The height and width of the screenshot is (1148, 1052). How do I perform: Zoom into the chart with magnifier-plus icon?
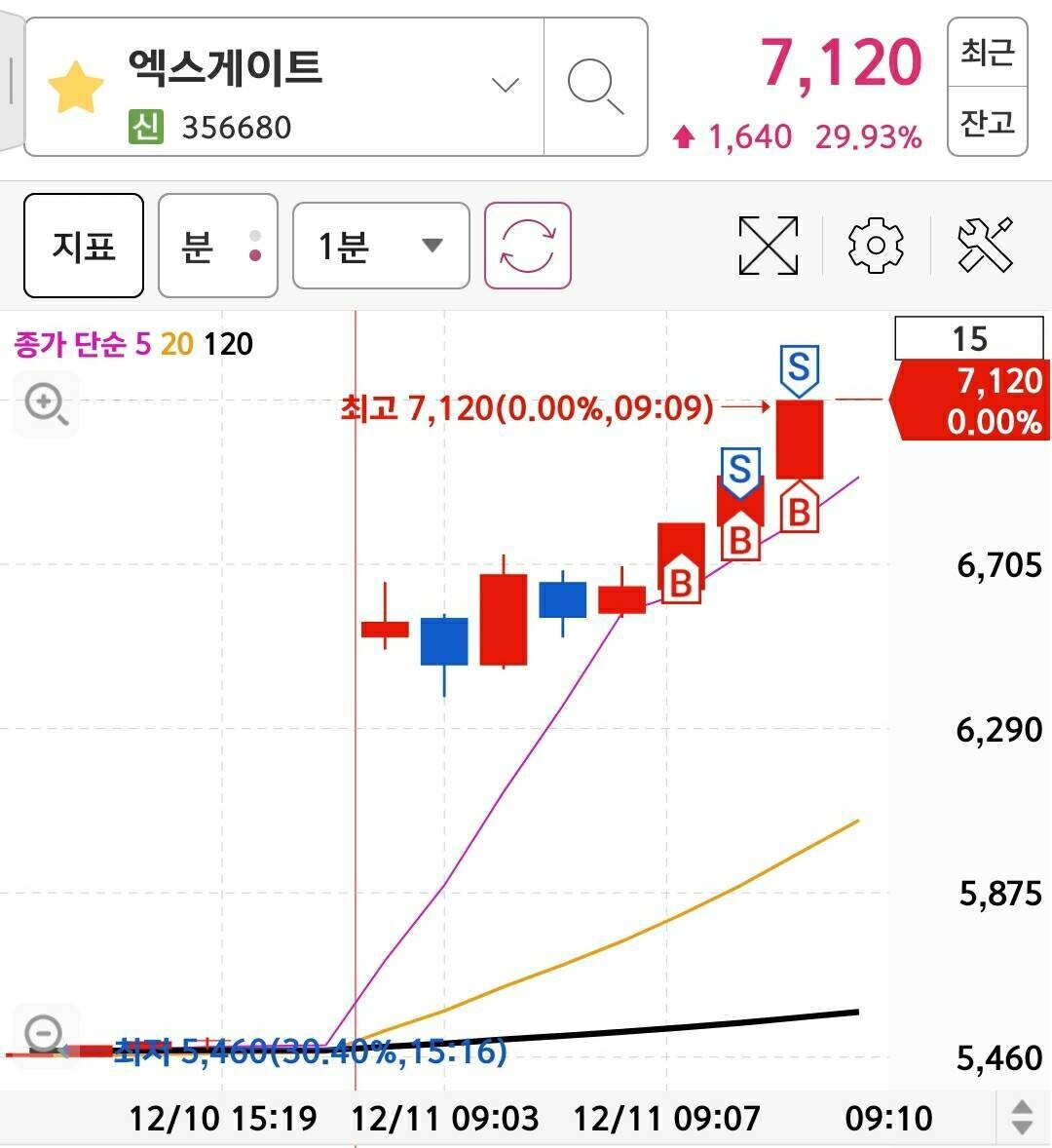pyautogui.click(x=46, y=404)
